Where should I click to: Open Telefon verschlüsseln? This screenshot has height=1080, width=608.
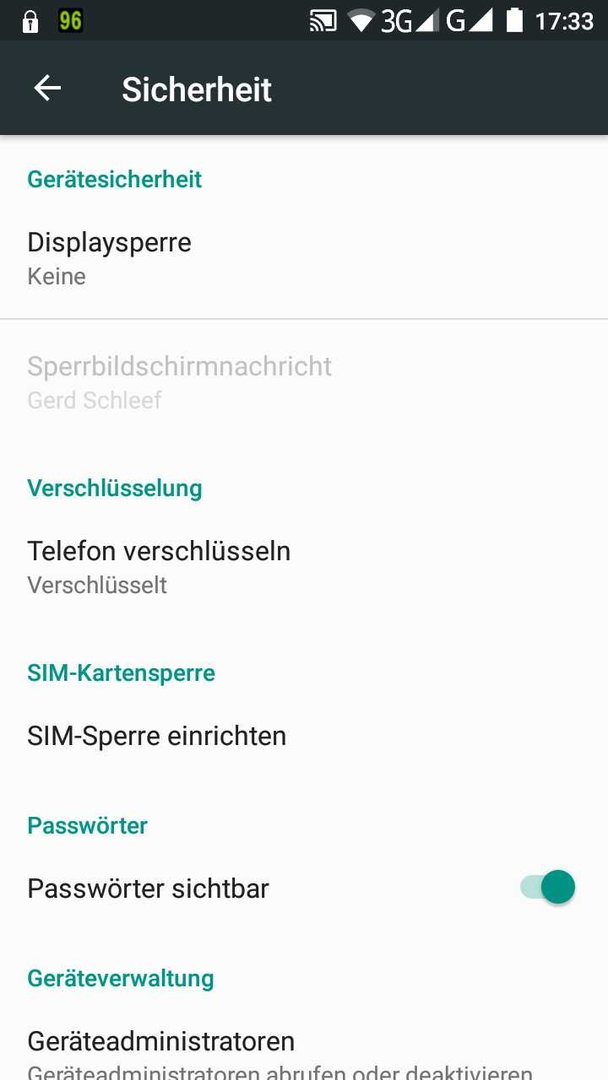click(304, 567)
